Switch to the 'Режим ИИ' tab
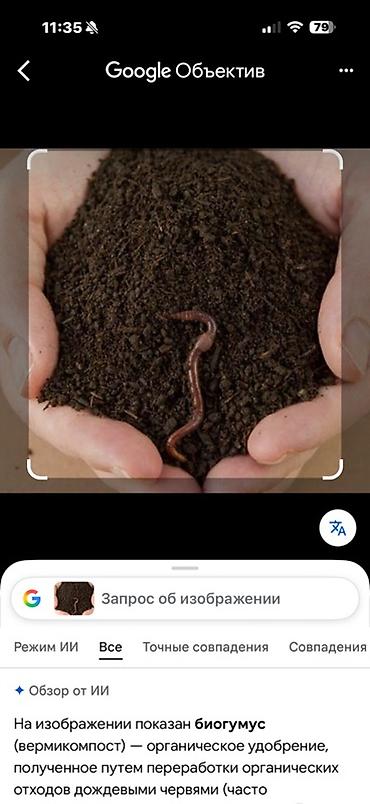This screenshot has width=370, height=804. pos(46,647)
